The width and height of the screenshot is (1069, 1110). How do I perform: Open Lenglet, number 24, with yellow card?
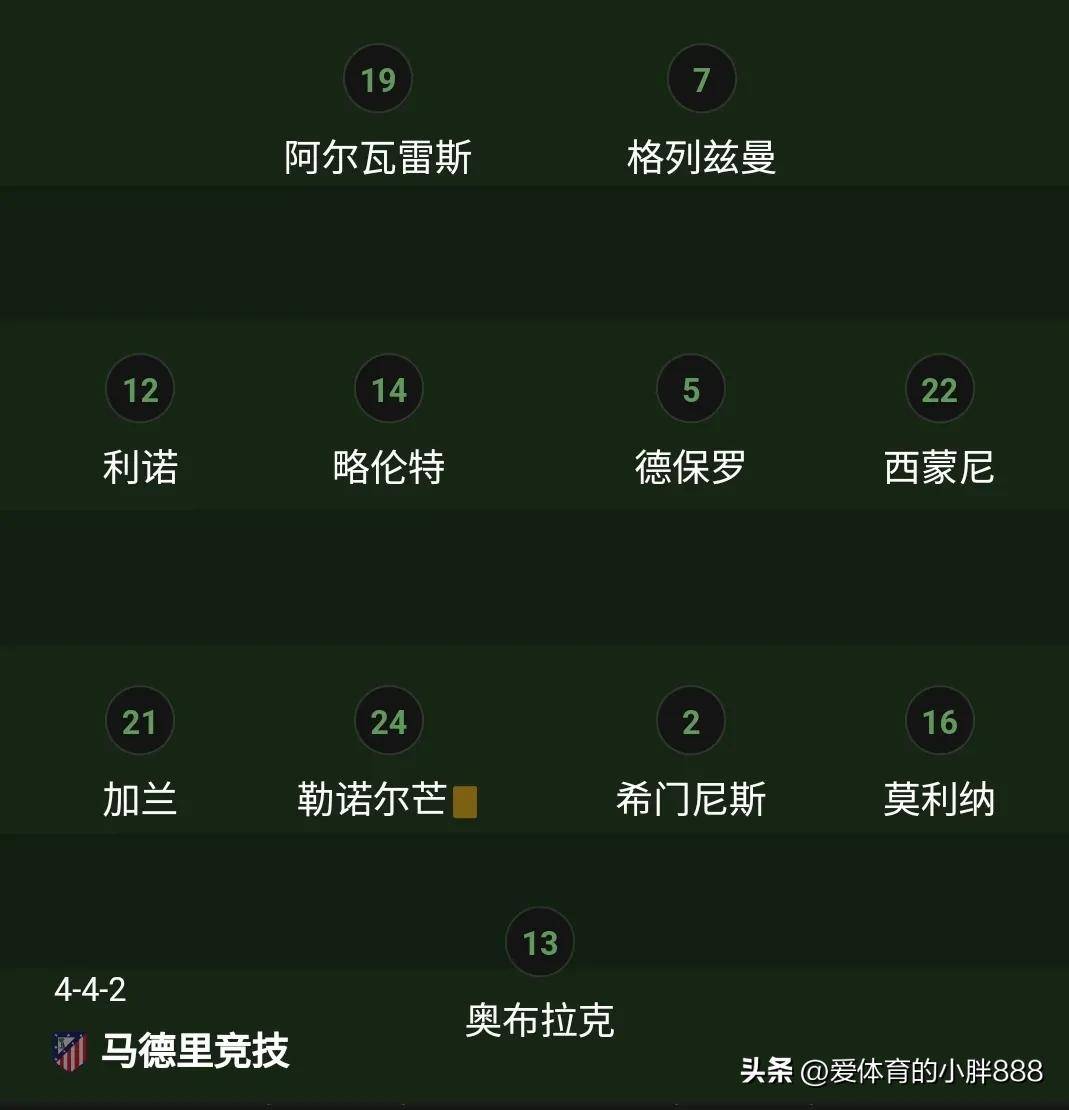pos(389,721)
